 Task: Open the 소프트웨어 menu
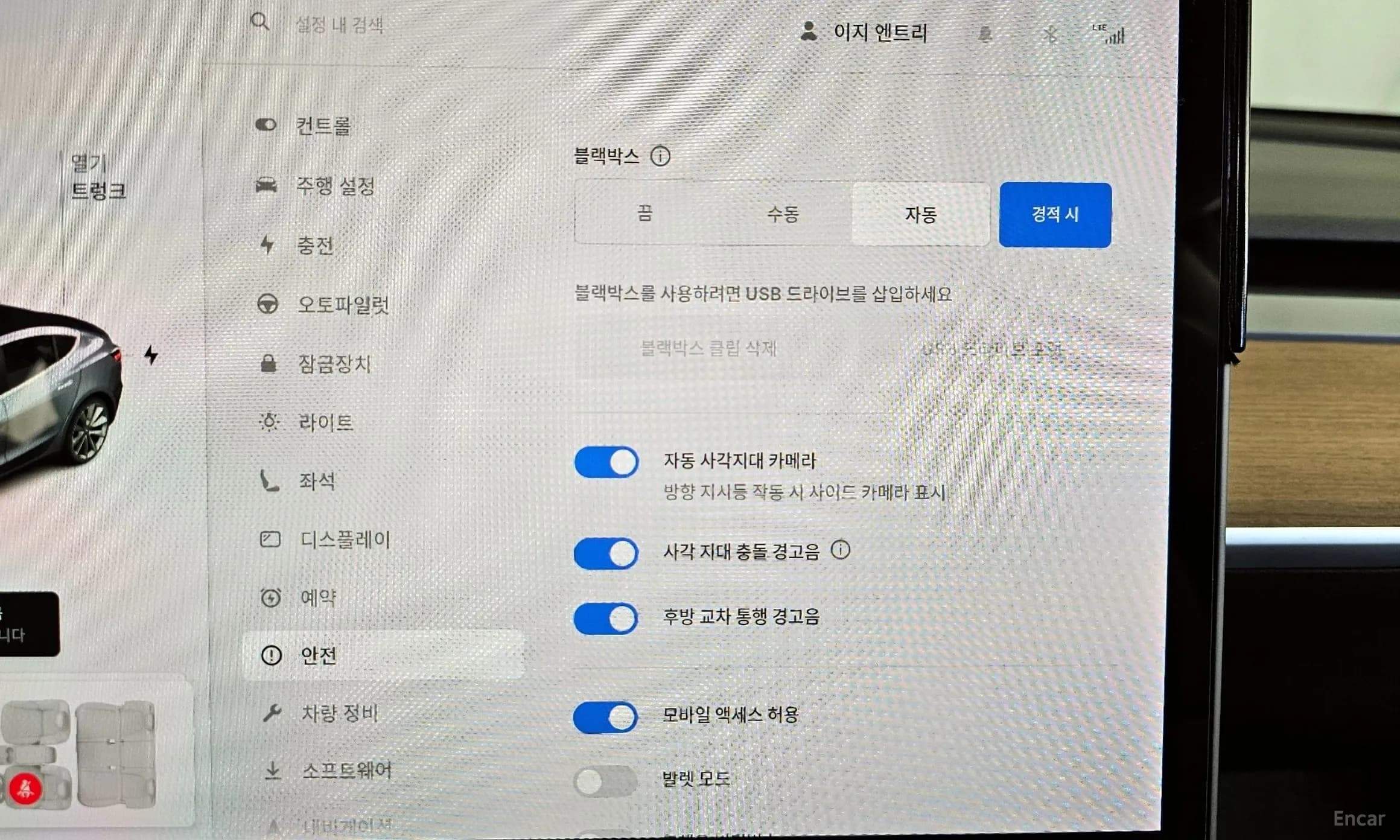pos(346,771)
